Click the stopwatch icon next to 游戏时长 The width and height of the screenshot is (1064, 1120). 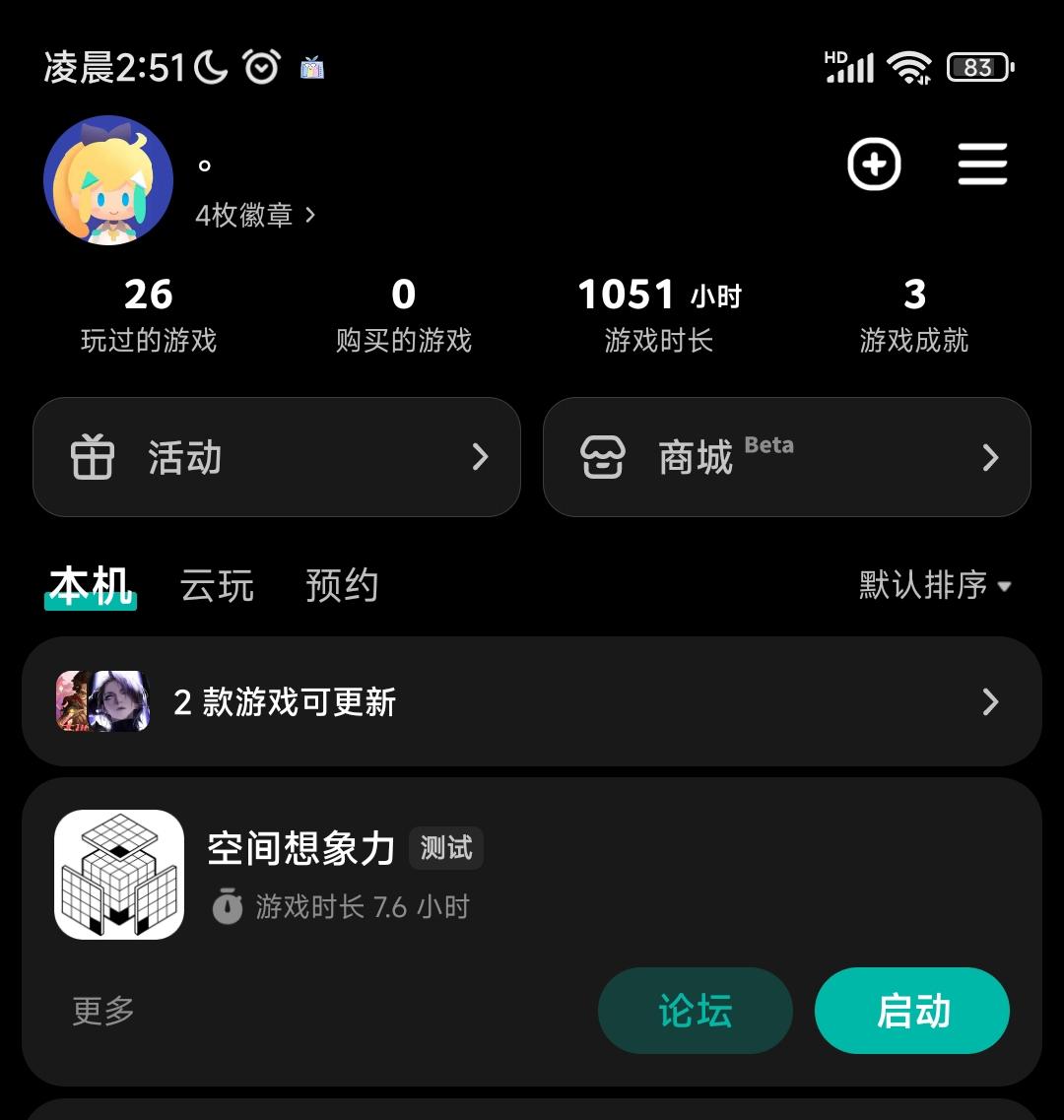[x=228, y=906]
